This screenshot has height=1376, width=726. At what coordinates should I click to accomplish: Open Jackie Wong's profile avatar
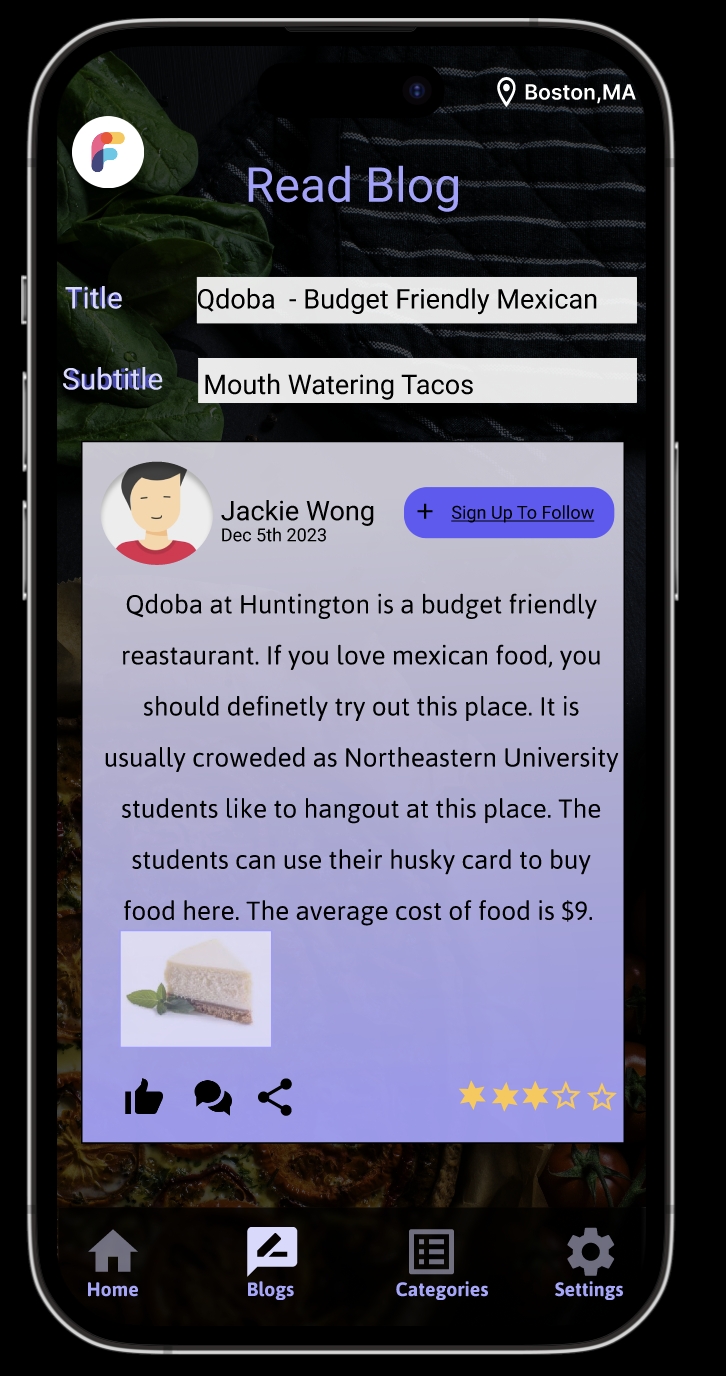click(157, 513)
